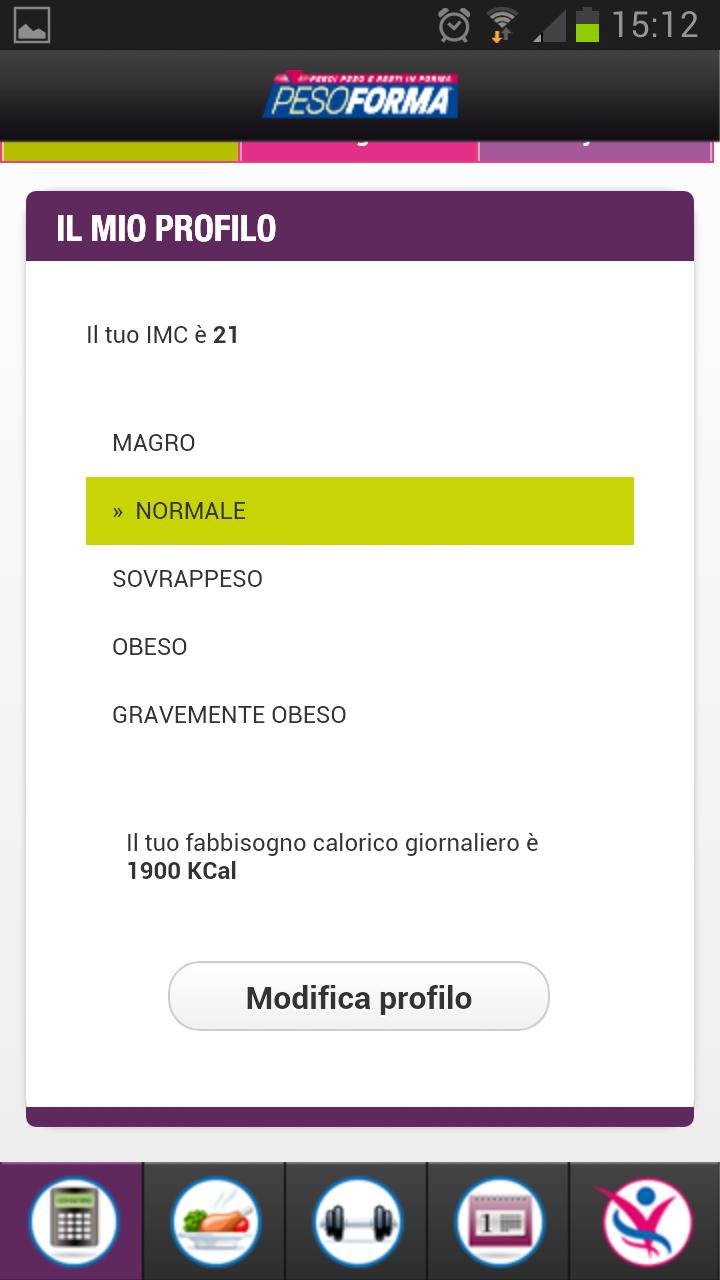Select the NORMALE weight category

click(x=359, y=510)
